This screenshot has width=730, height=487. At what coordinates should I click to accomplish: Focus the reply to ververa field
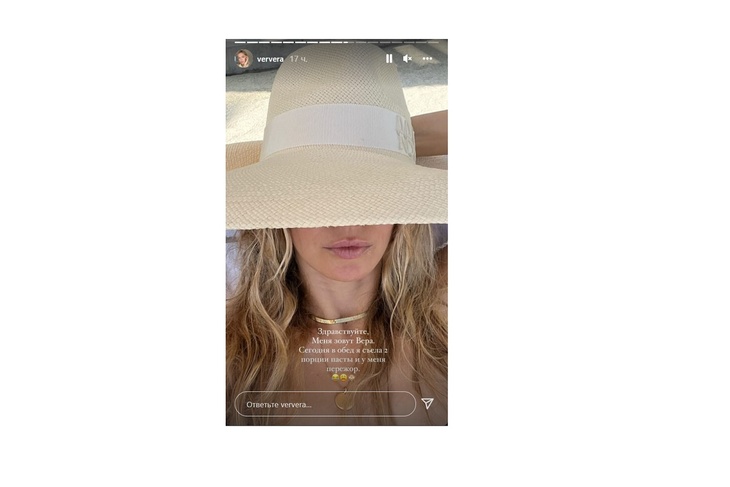tap(324, 404)
